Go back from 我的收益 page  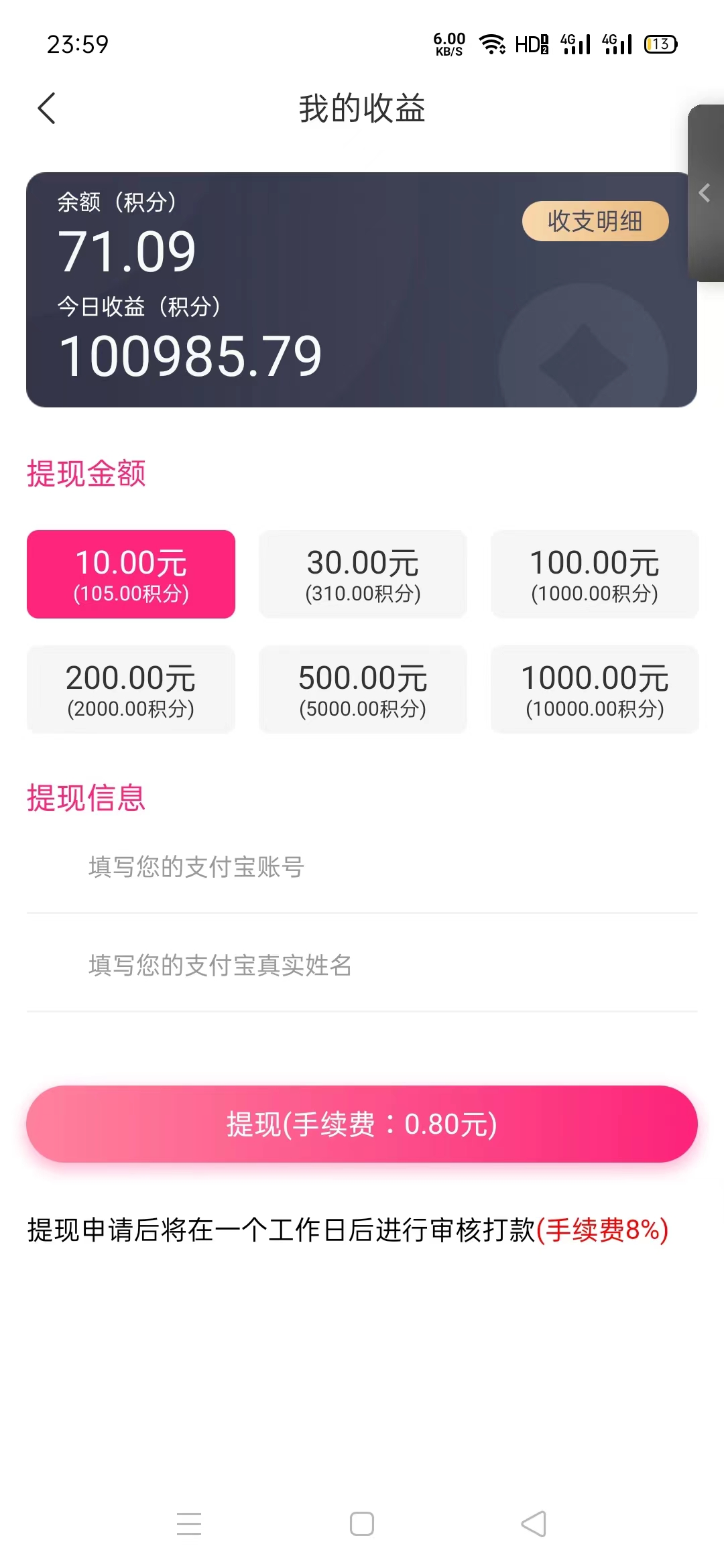pyautogui.click(x=47, y=109)
